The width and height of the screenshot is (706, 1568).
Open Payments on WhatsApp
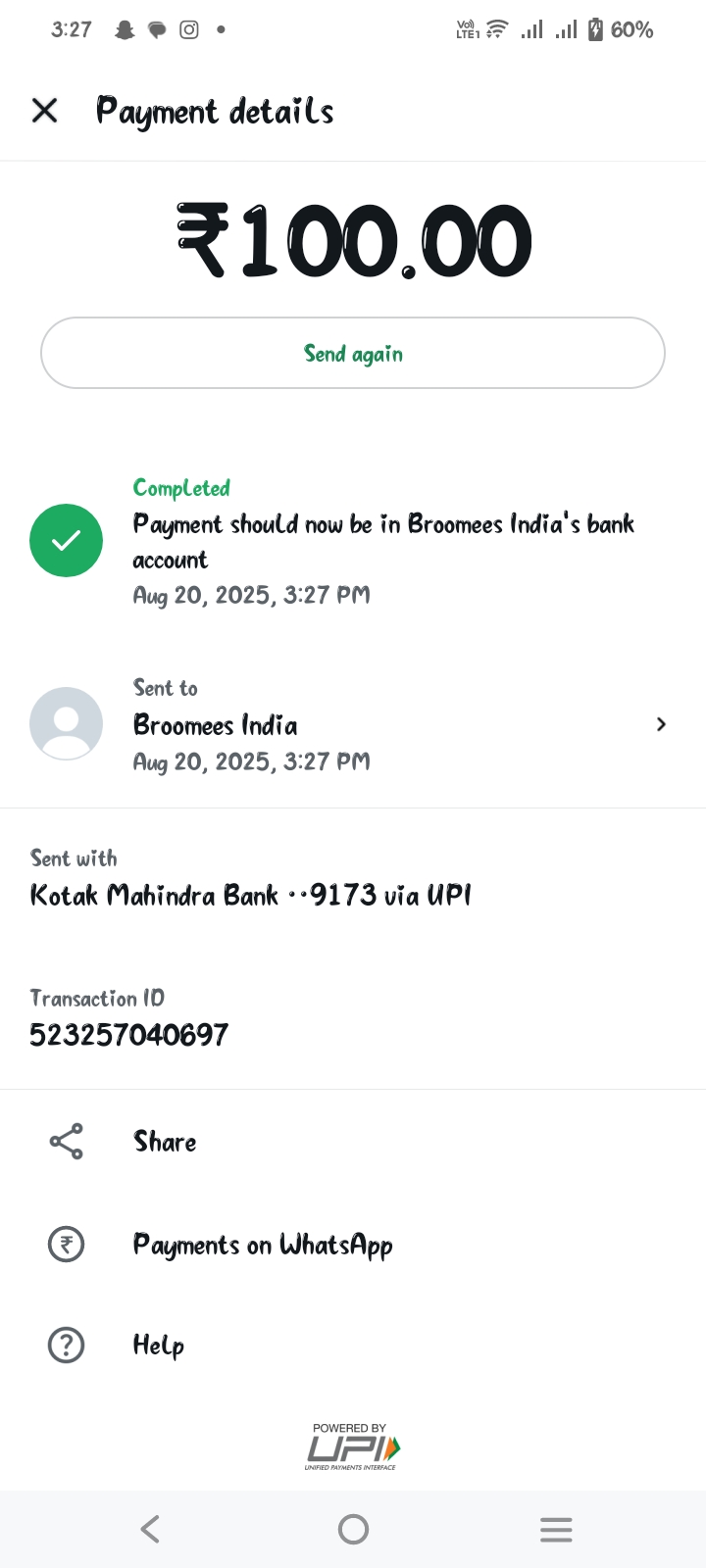(x=353, y=1245)
